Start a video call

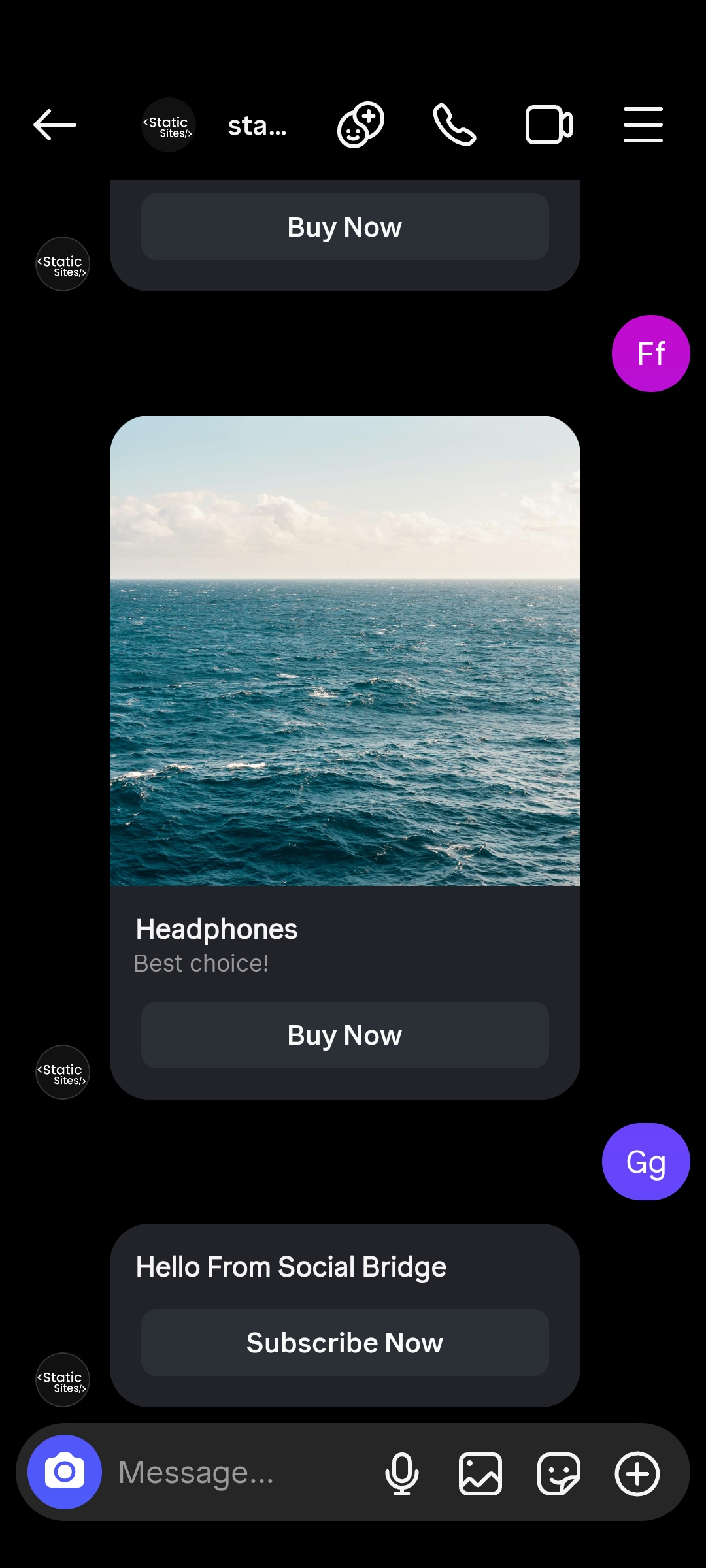pos(548,125)
